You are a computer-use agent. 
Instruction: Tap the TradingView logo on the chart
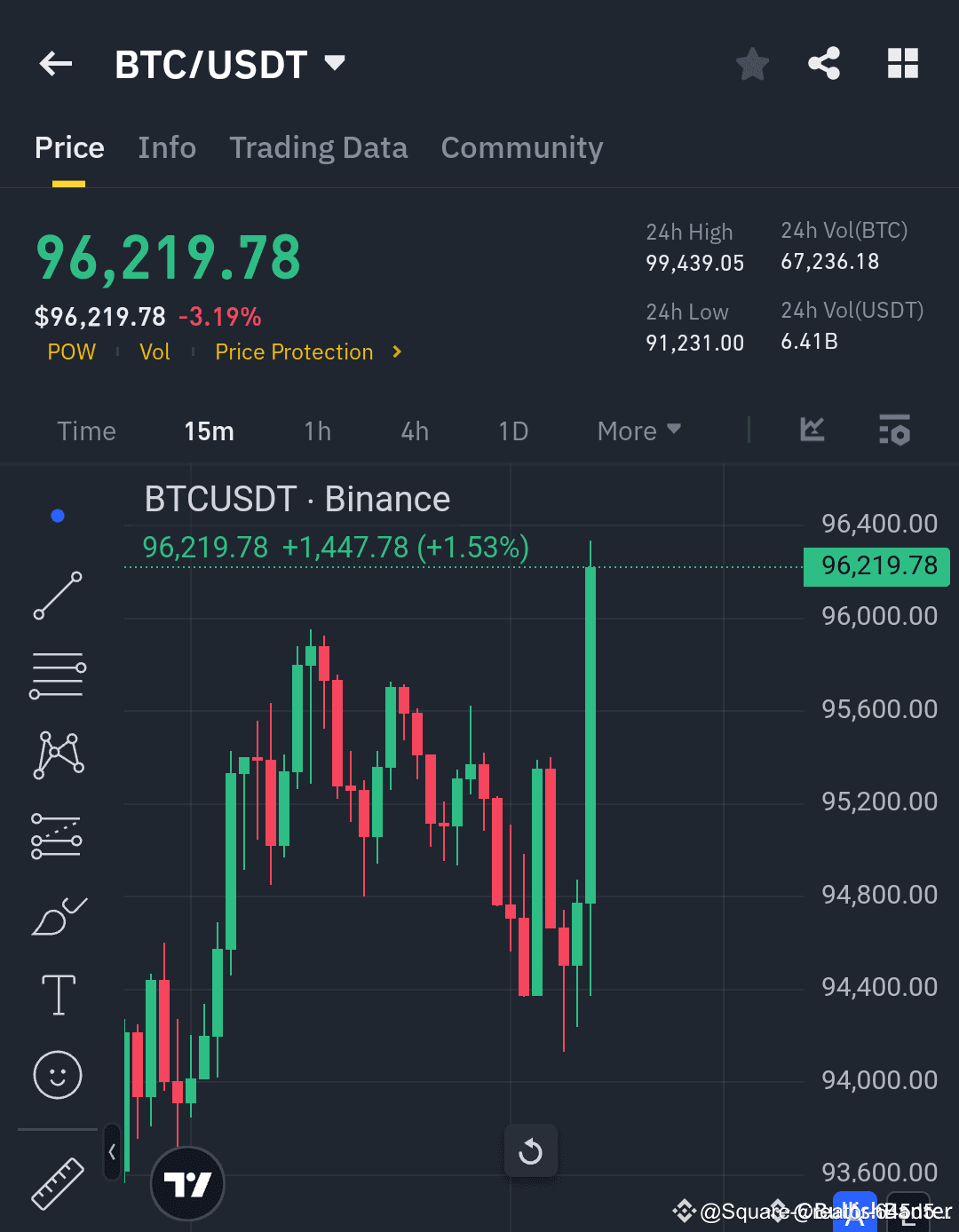[x=186, y=1183]
